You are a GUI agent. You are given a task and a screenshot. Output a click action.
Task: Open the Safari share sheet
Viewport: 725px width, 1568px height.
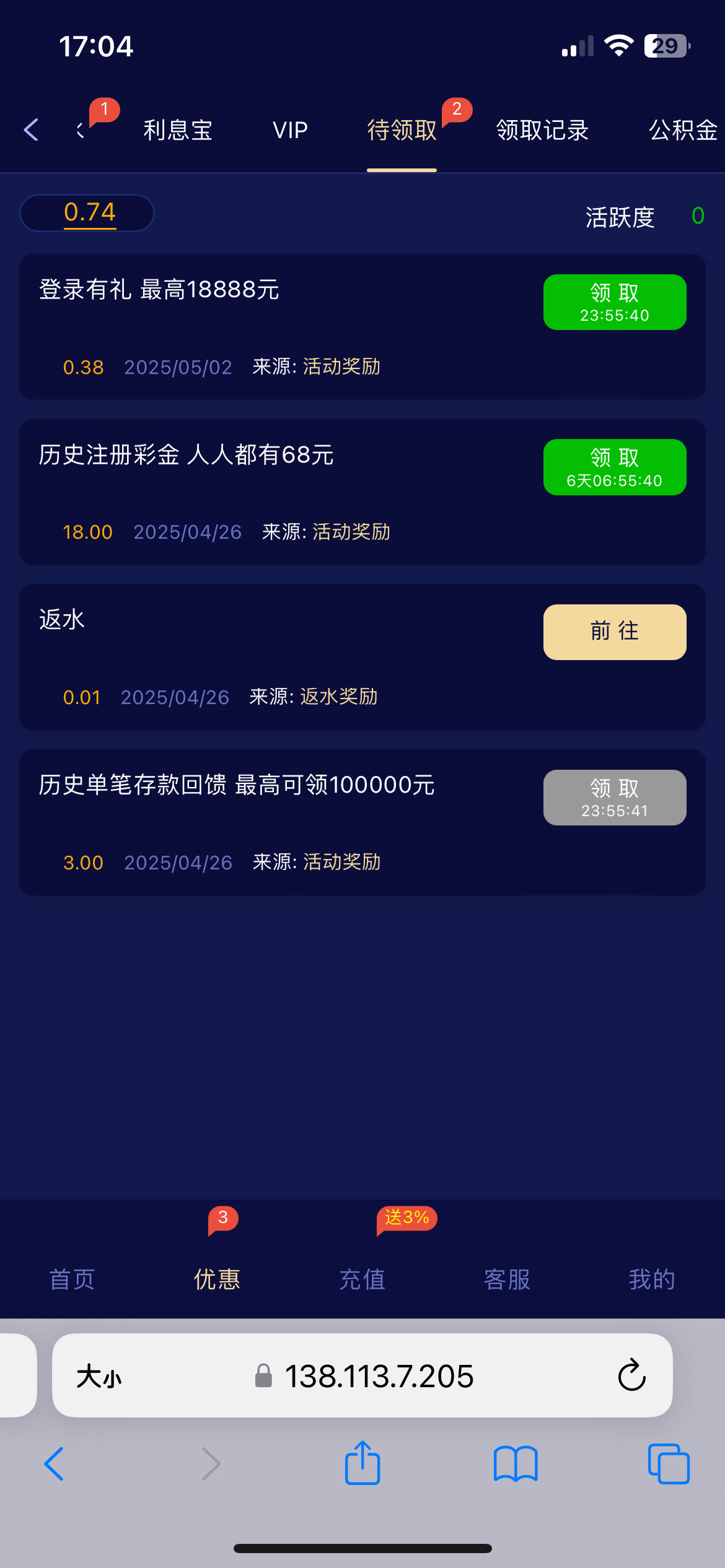pyautogui.click(x=362, y=1463)
